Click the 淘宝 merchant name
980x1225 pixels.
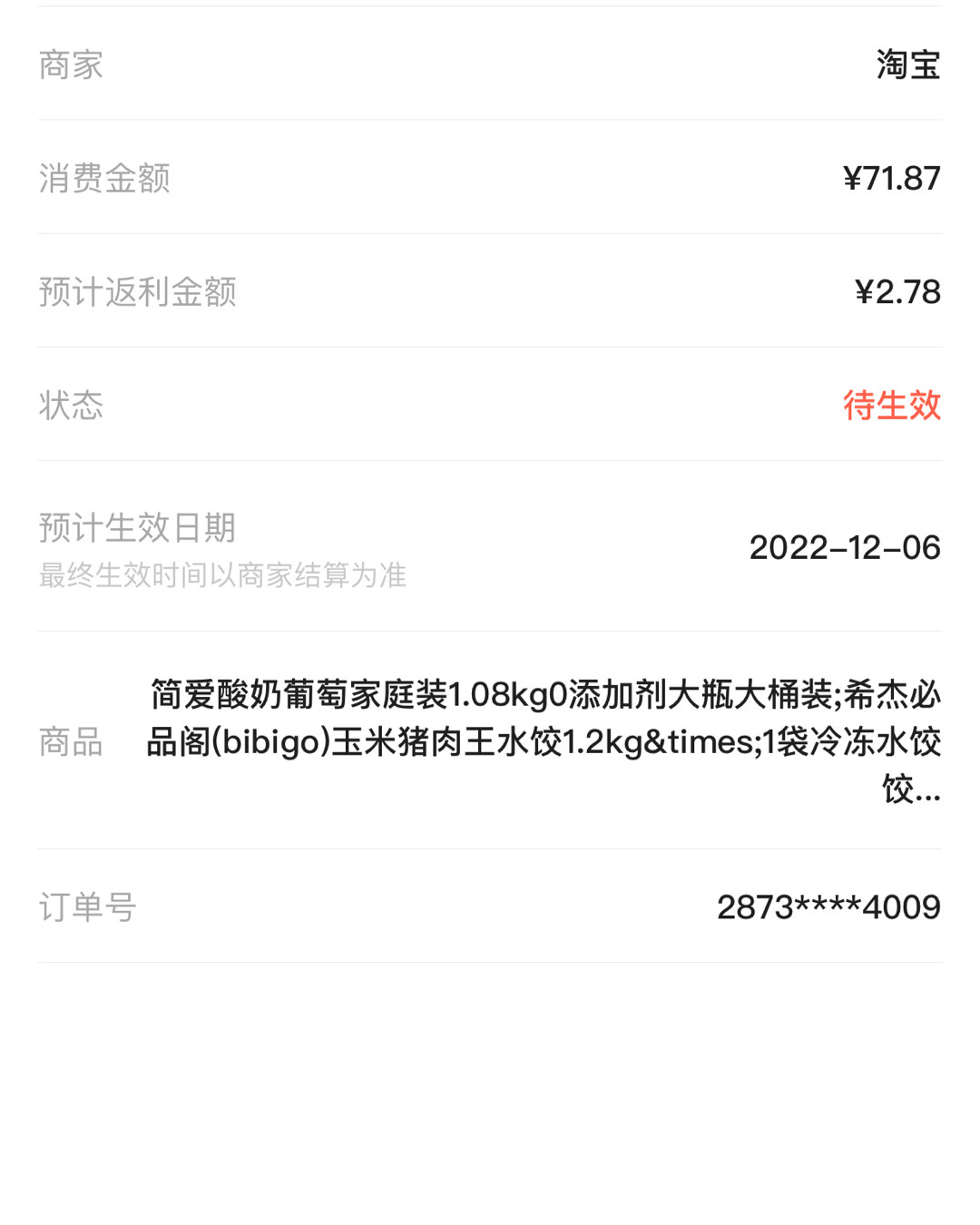907,64
